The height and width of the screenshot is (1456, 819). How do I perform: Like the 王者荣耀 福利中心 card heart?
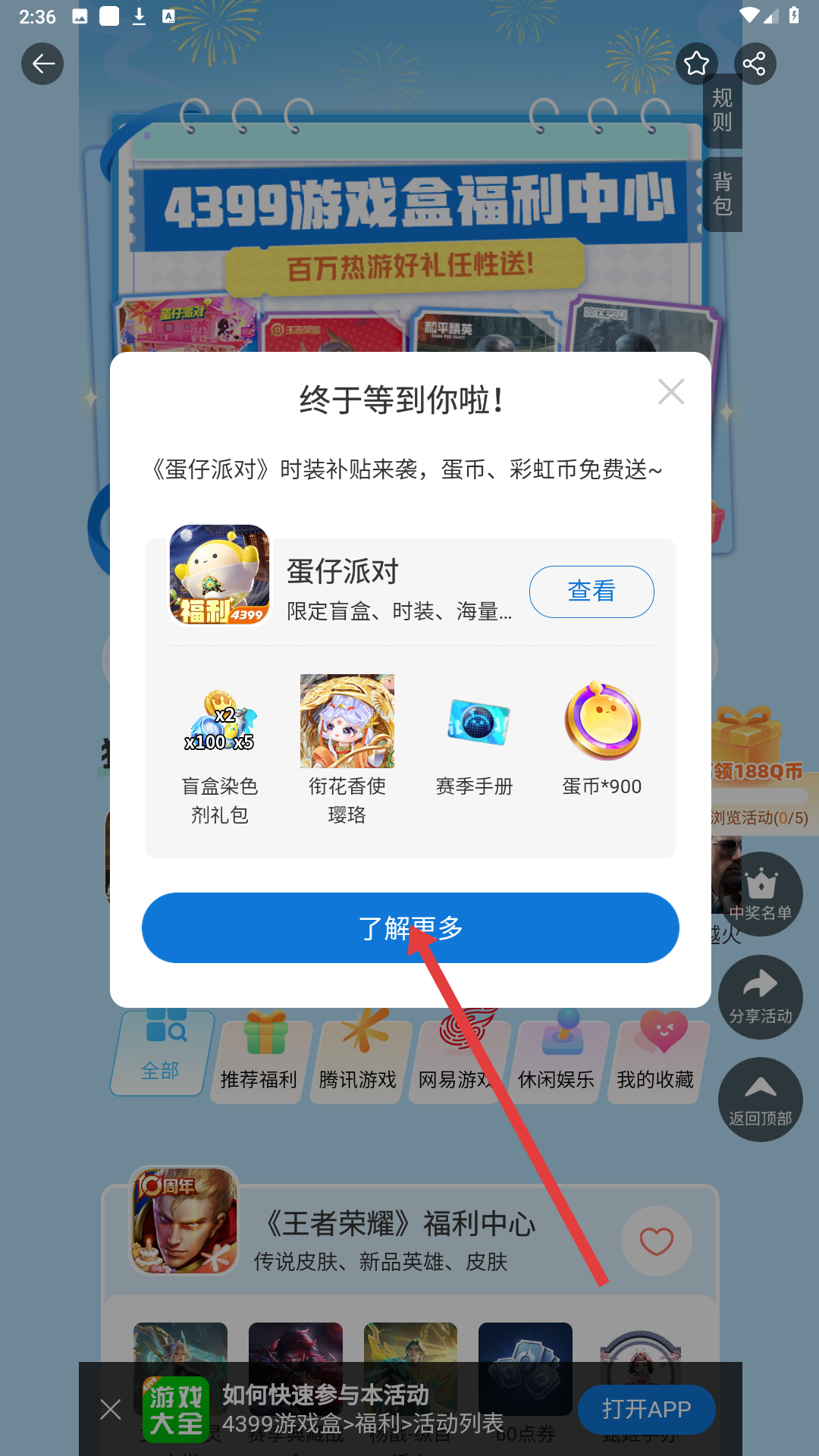click(x=656, y=1241)
